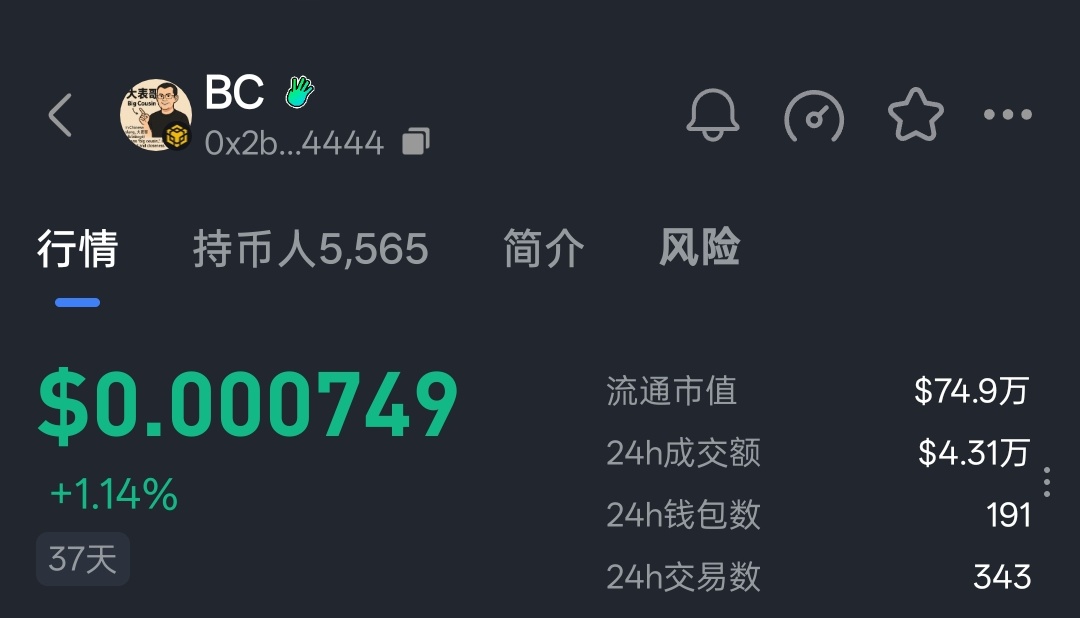The image size is (1080, 618).
Task: Copy the 0x2b...4444 contract address
Action: (415, 143)
